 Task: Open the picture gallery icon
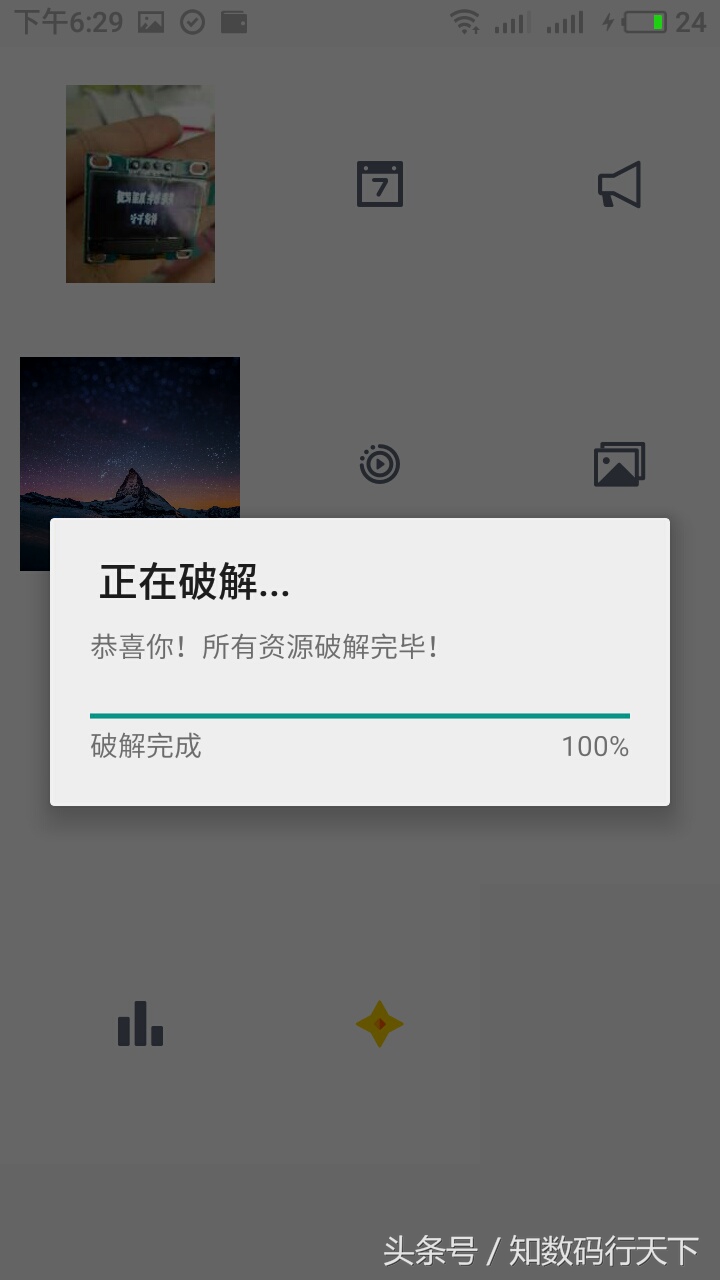[619, 464]
